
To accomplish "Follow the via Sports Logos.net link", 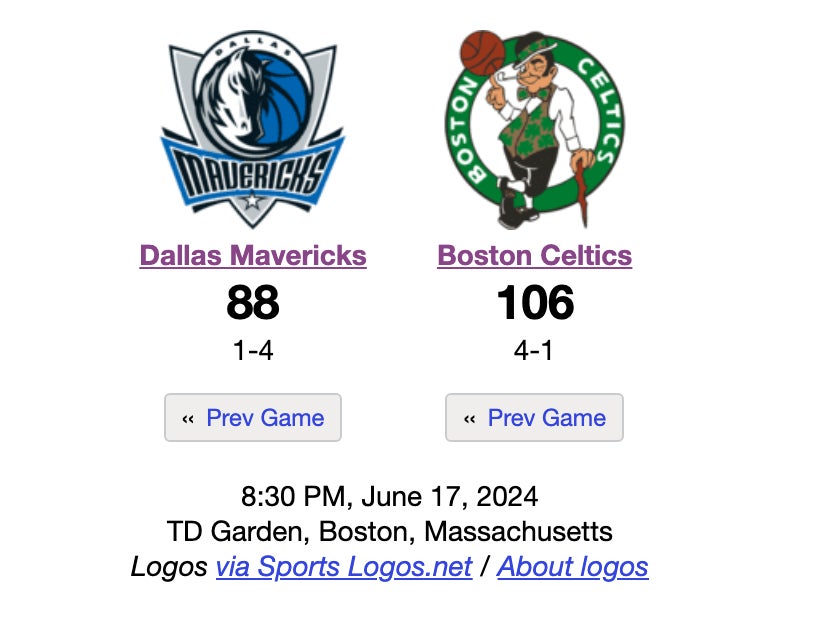I will 343,567.
